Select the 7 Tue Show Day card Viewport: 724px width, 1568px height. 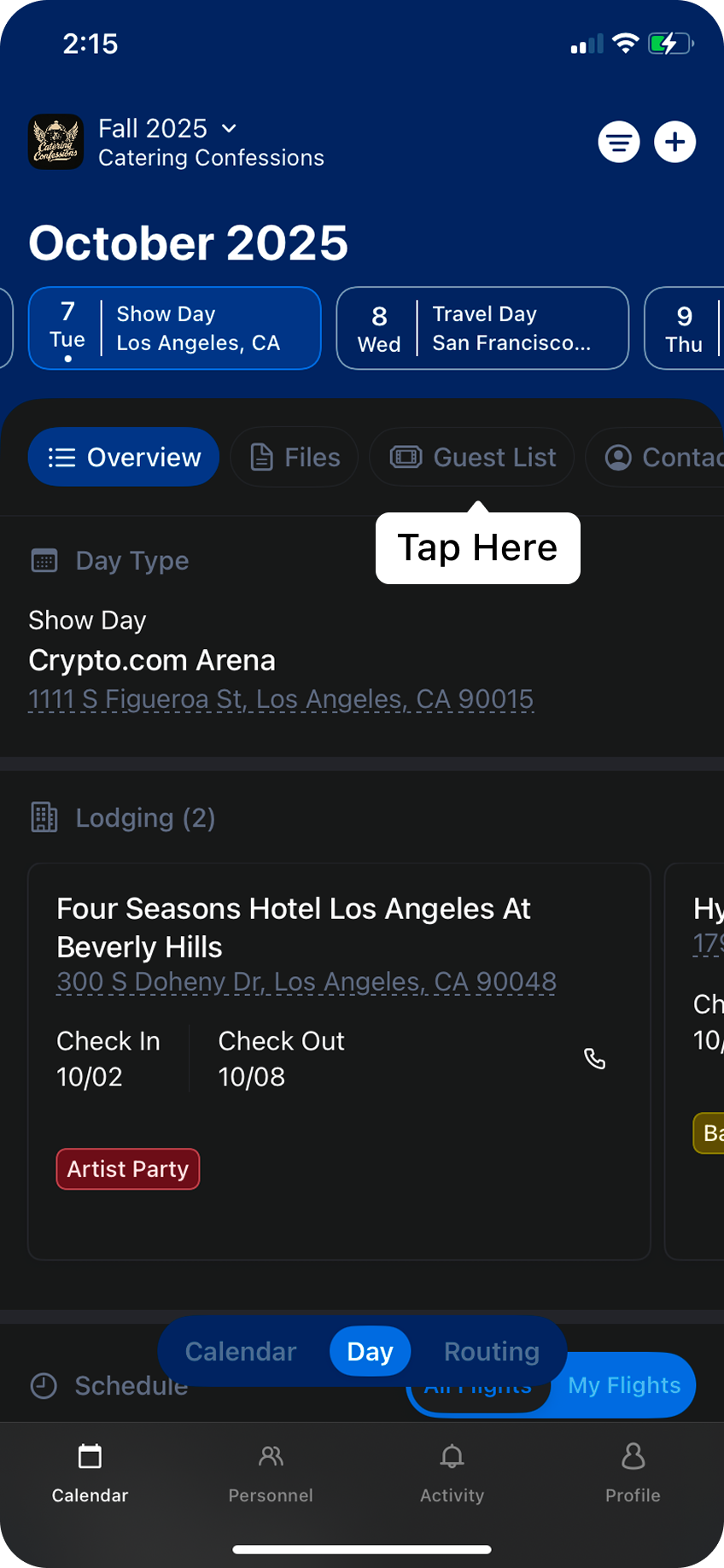tap(175, 328)
